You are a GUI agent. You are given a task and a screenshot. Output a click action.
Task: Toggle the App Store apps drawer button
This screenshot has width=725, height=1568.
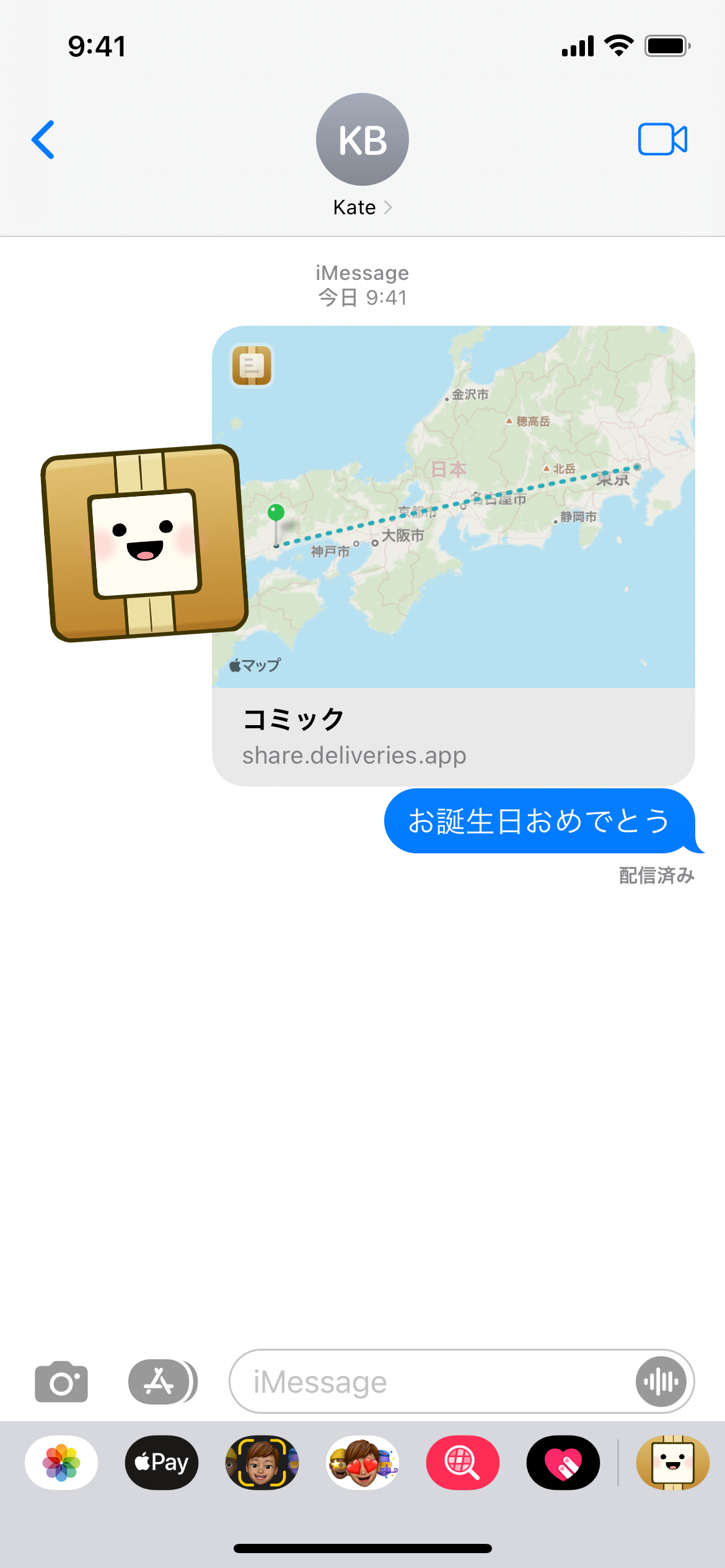pos(162,1381)
